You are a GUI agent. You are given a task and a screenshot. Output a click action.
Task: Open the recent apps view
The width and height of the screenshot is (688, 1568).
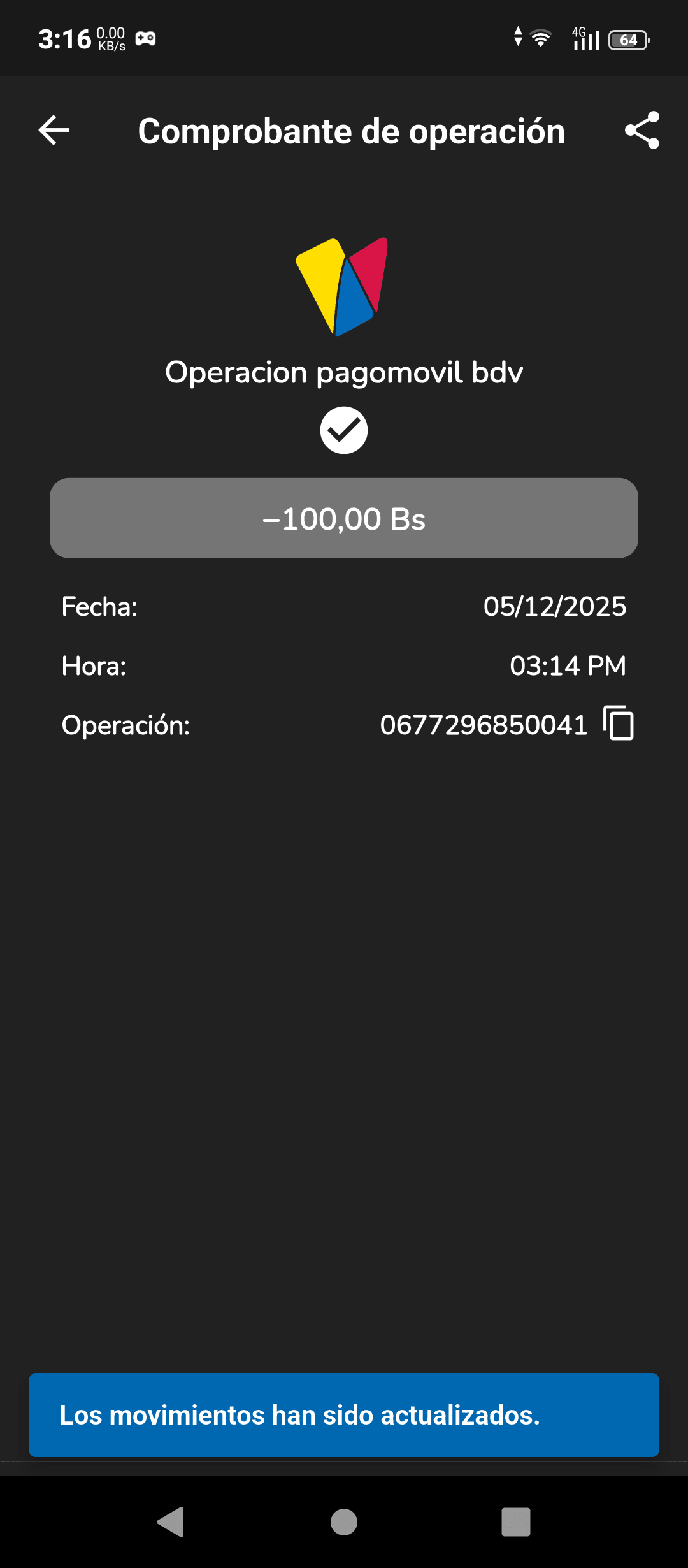(516, 1522)
